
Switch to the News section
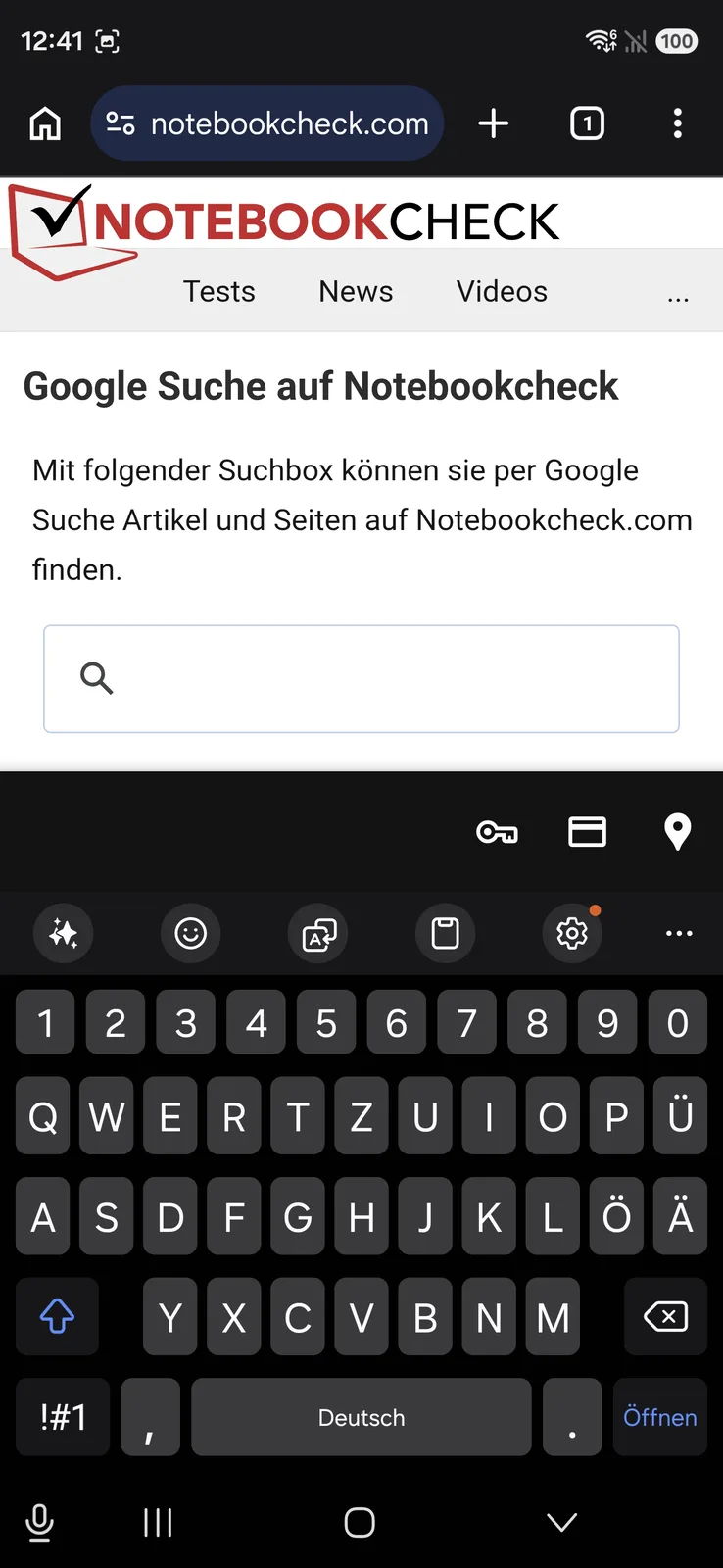(356, 292)
